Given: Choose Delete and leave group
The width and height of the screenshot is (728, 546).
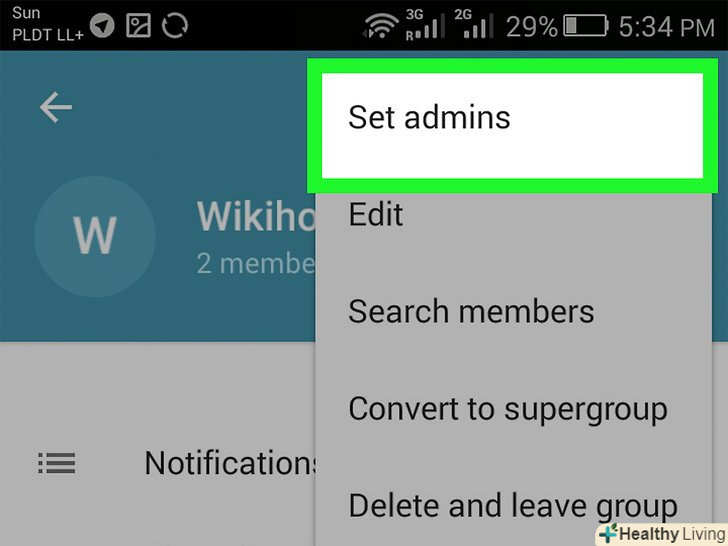Looking at the screenshot, I should pyautogui.click(x=512, y=505).
